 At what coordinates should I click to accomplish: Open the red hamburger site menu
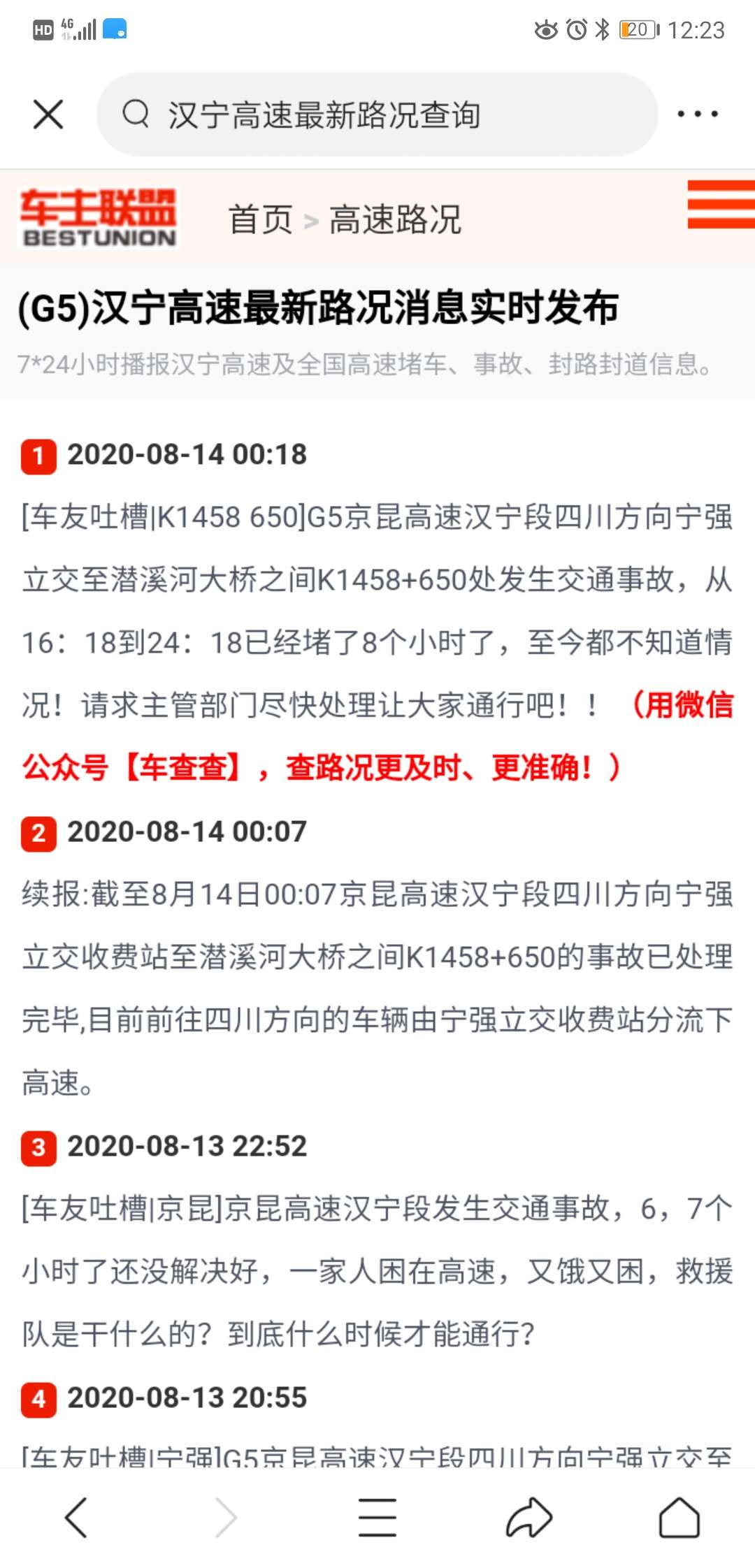coord(720,205)
